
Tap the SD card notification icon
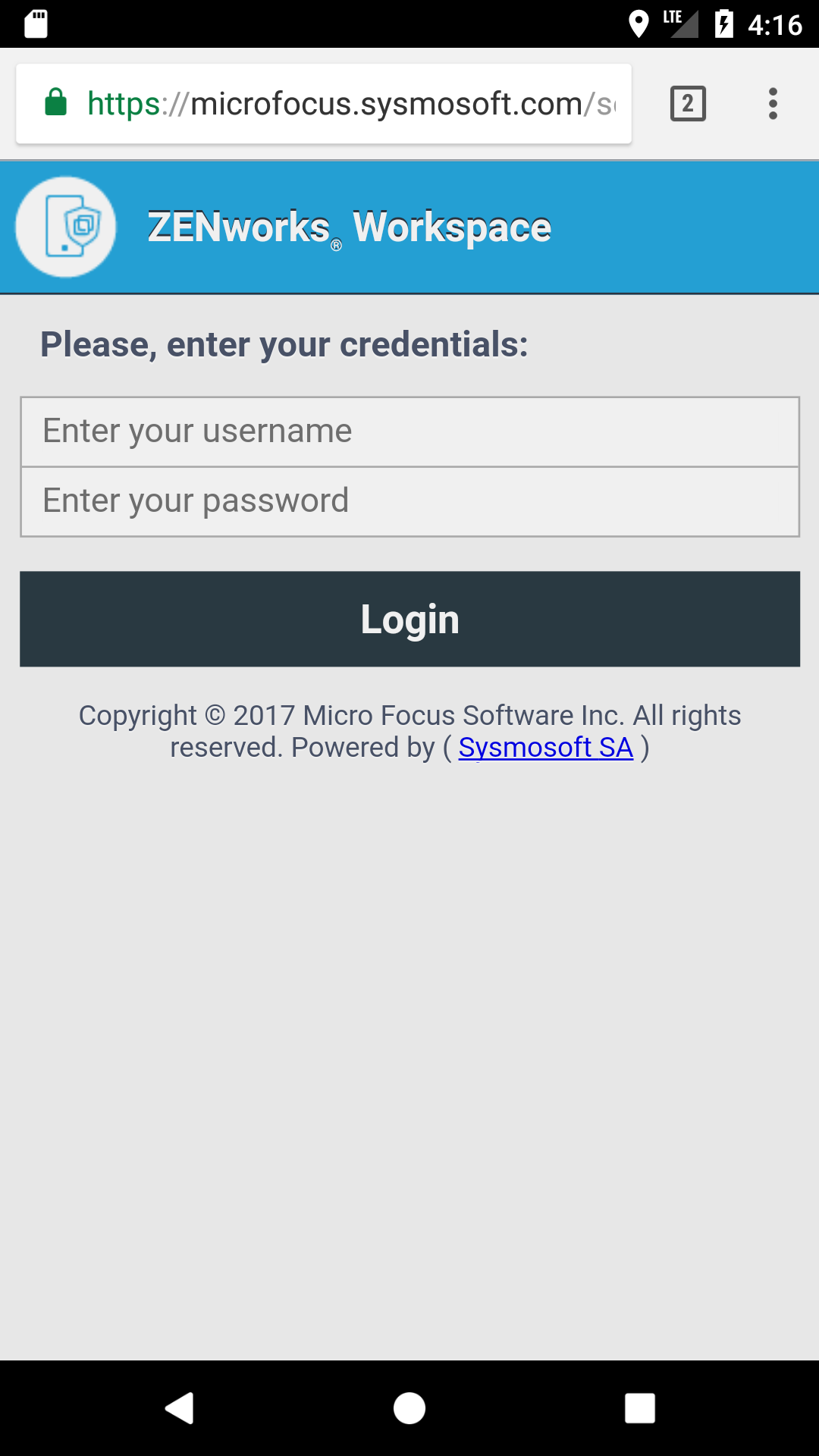click(x=36, y=24)
